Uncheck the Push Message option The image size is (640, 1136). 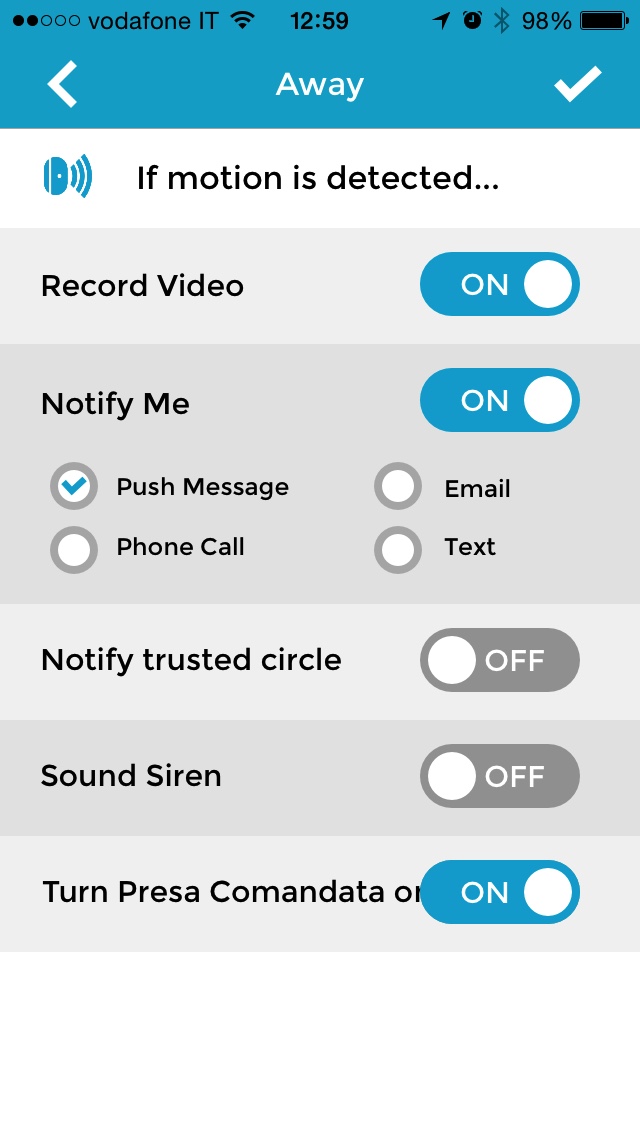point(74,488)
